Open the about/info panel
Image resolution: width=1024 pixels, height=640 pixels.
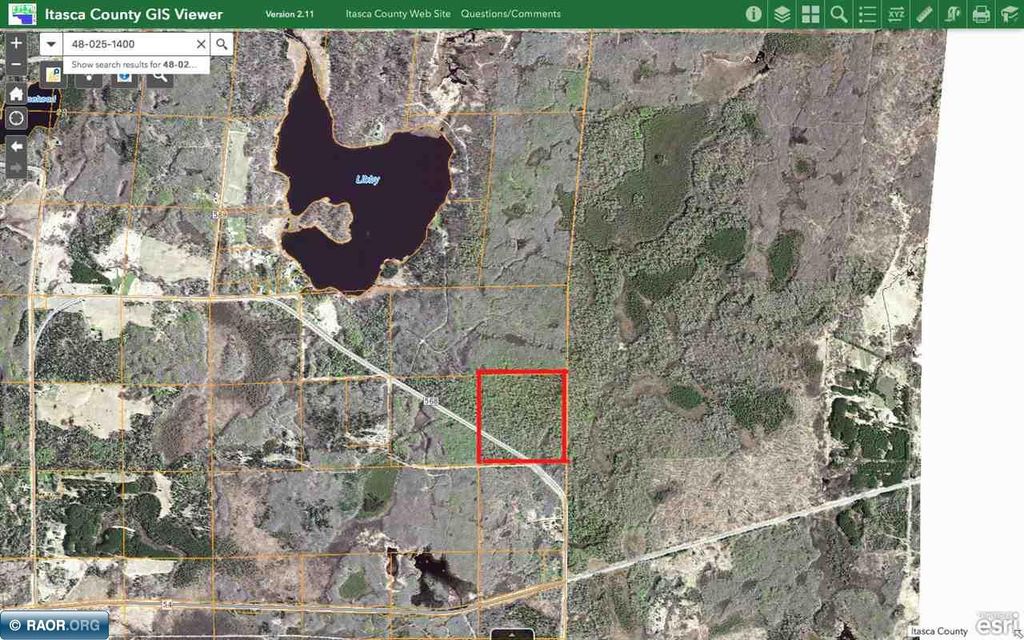753,14
